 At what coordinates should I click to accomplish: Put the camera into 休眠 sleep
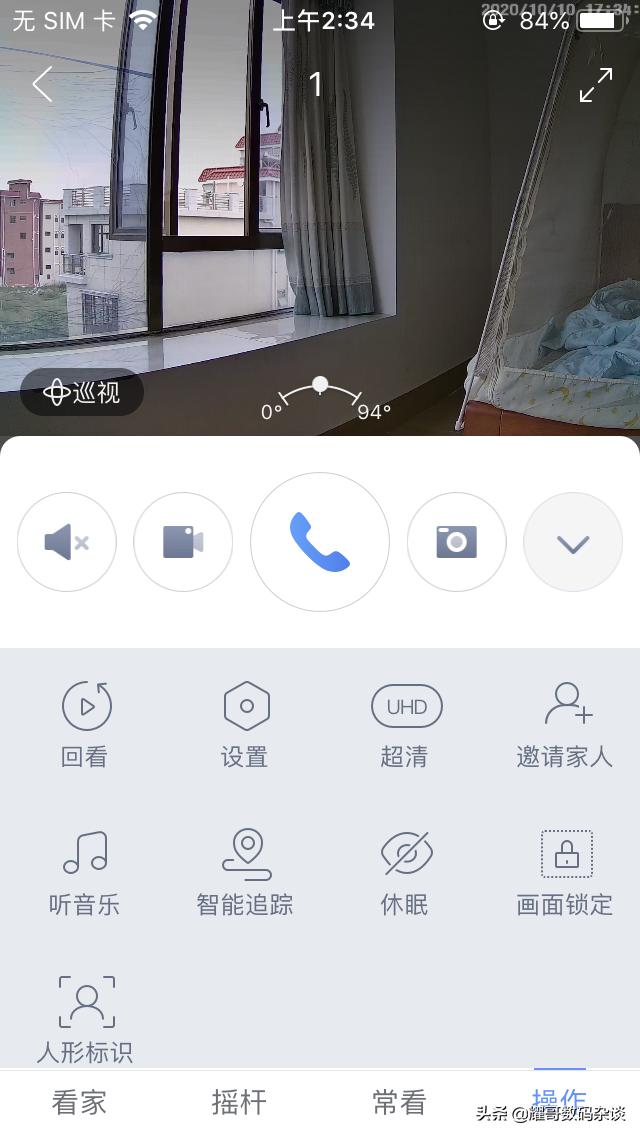click(405, 871)
